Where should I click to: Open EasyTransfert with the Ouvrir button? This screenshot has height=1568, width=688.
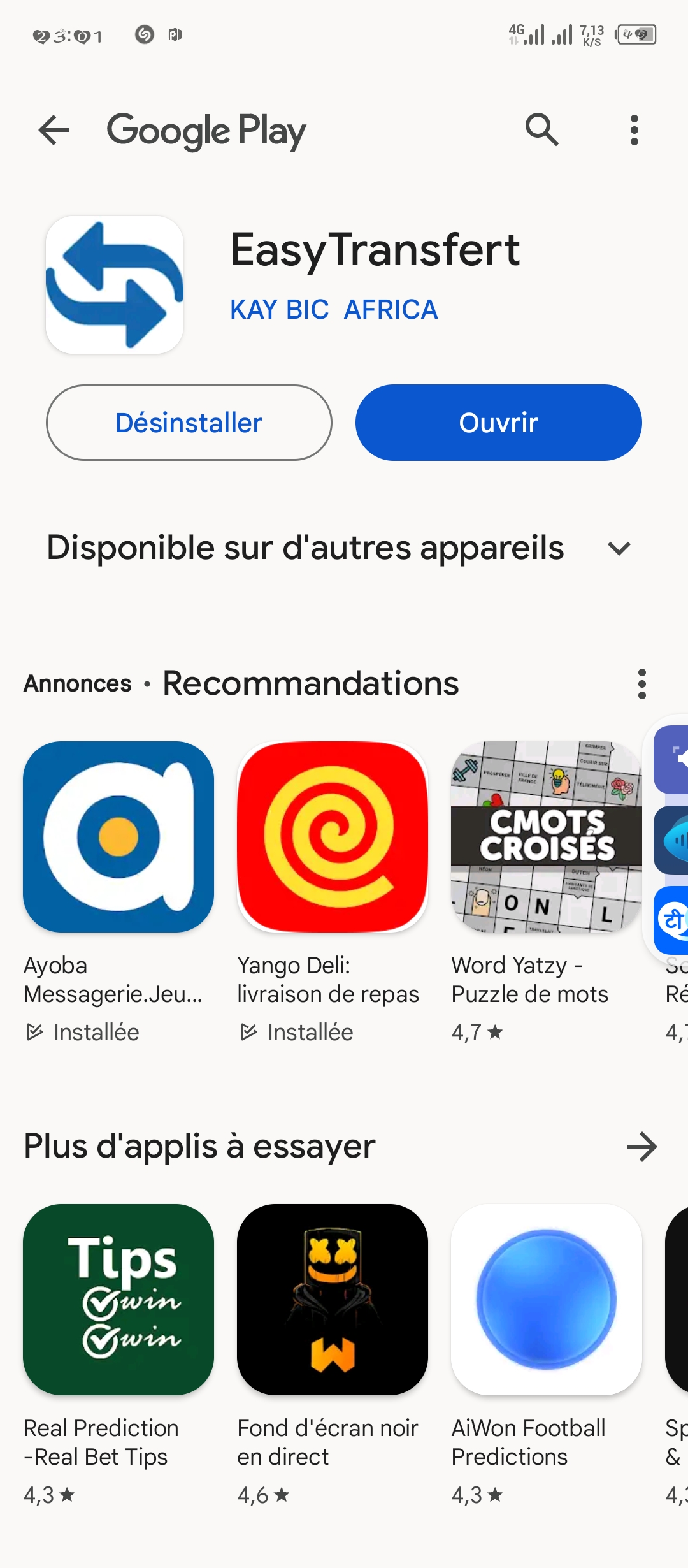click(x=498, y=423)
